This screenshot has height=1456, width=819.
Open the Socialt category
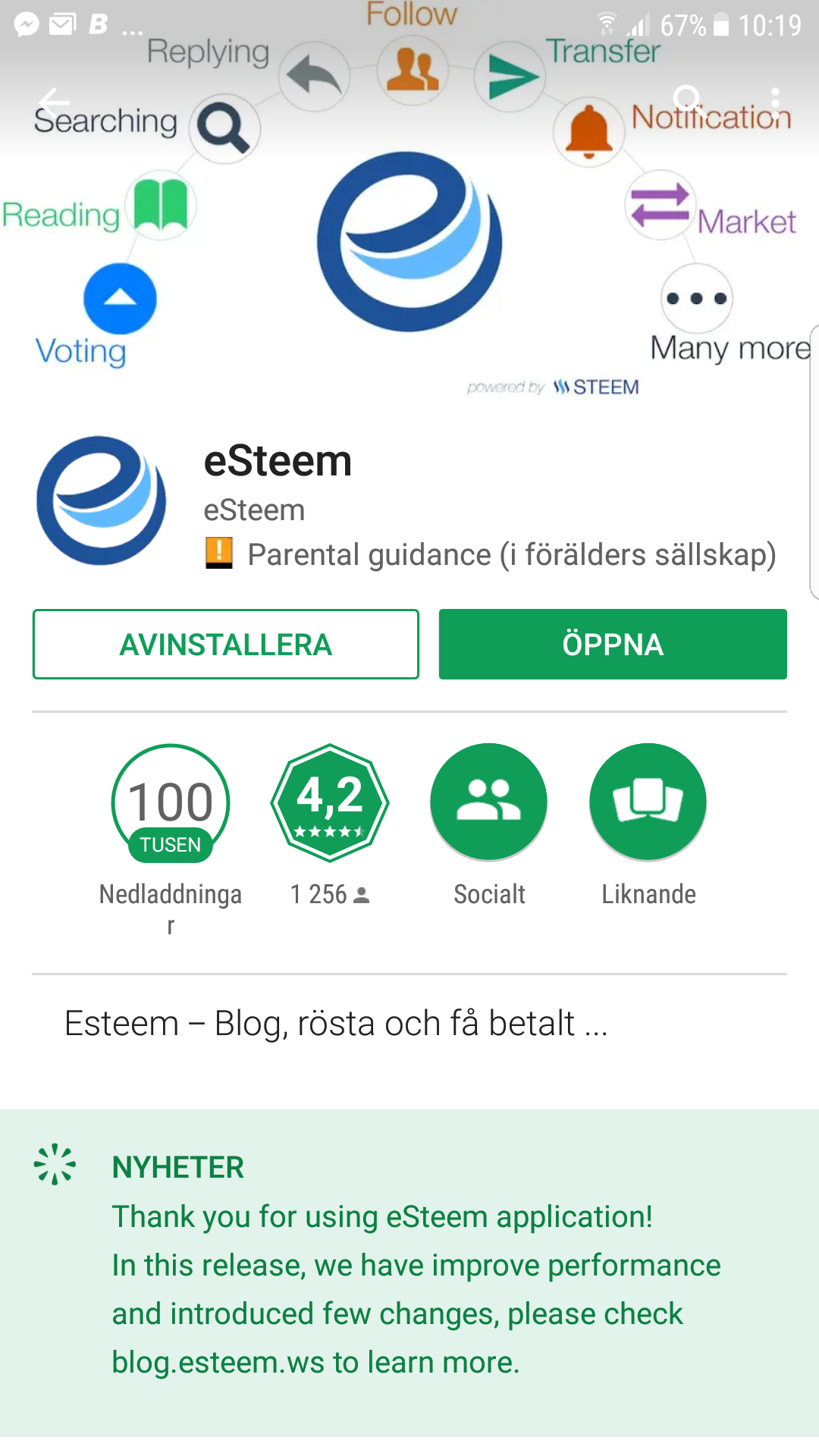489,802
